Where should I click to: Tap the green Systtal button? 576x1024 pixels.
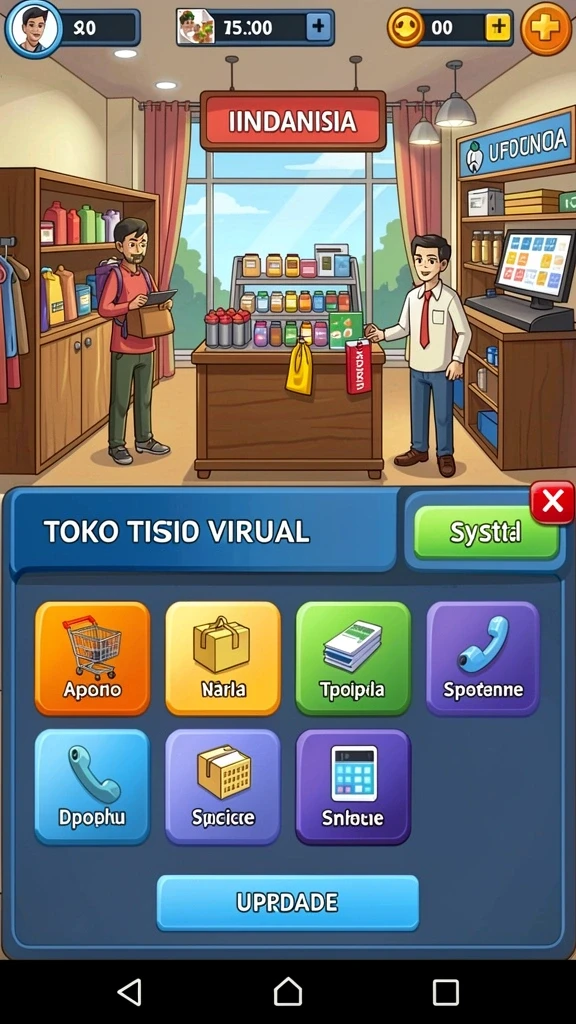[486, 532]
